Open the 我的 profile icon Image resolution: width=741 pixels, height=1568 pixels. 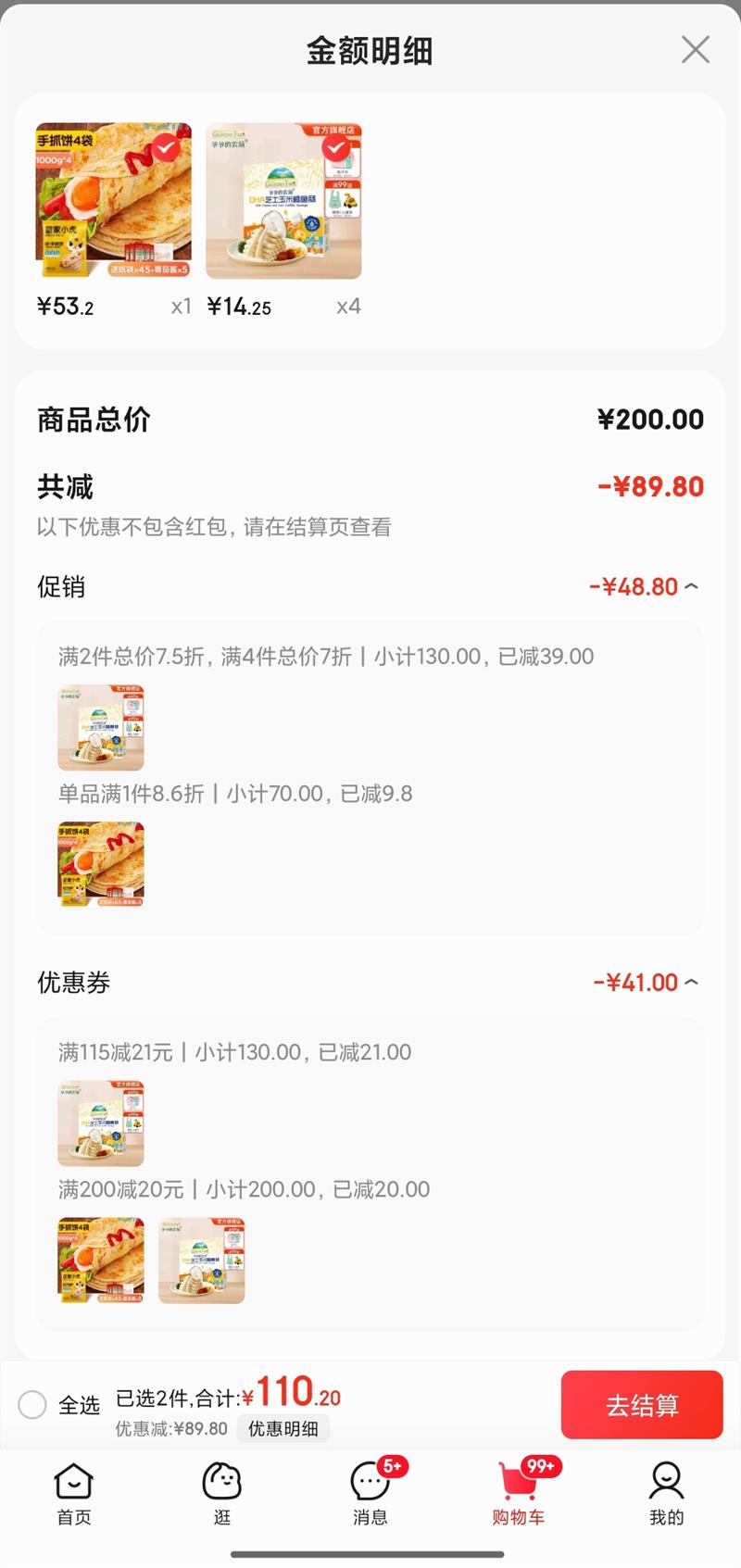pyautogui.click(x=668, y=1489)
